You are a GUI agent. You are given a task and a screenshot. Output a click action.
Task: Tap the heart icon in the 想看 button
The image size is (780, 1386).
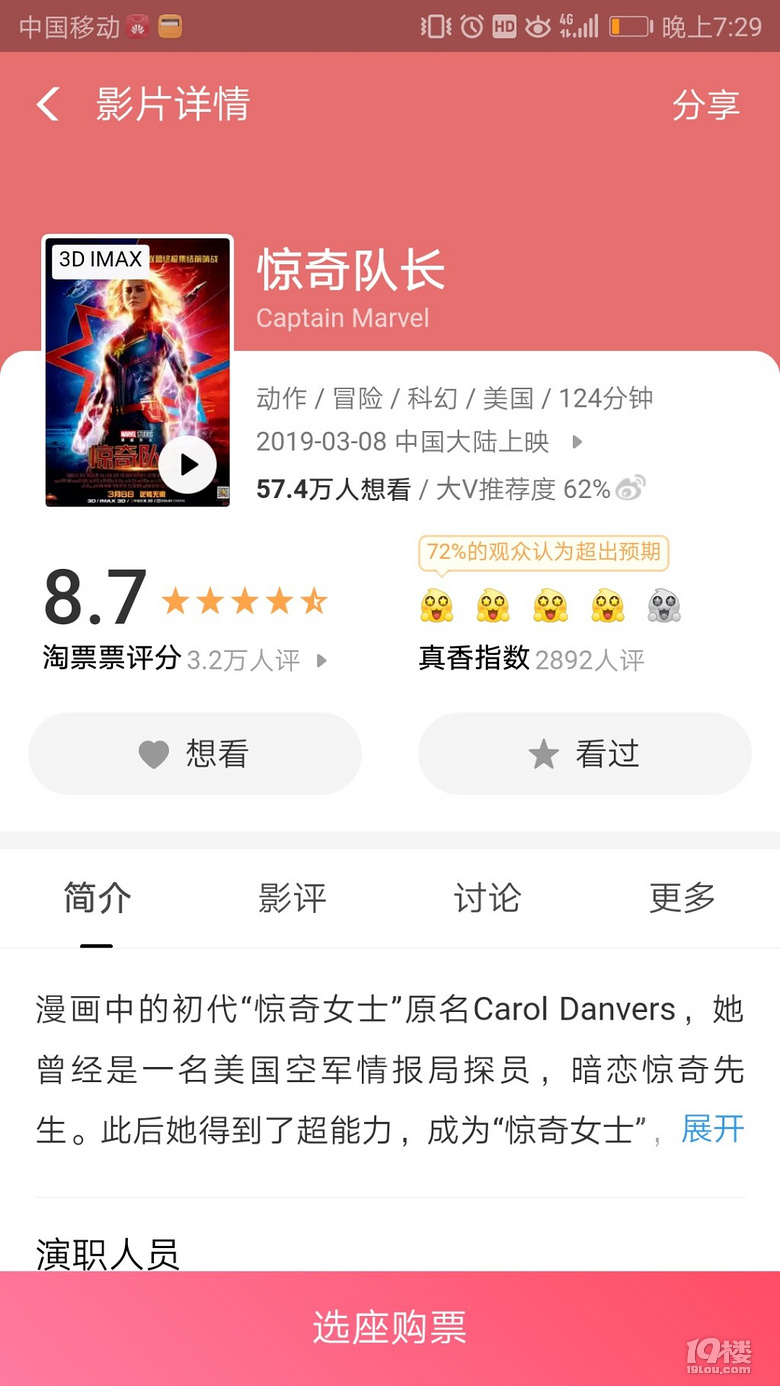pos(152,754)
